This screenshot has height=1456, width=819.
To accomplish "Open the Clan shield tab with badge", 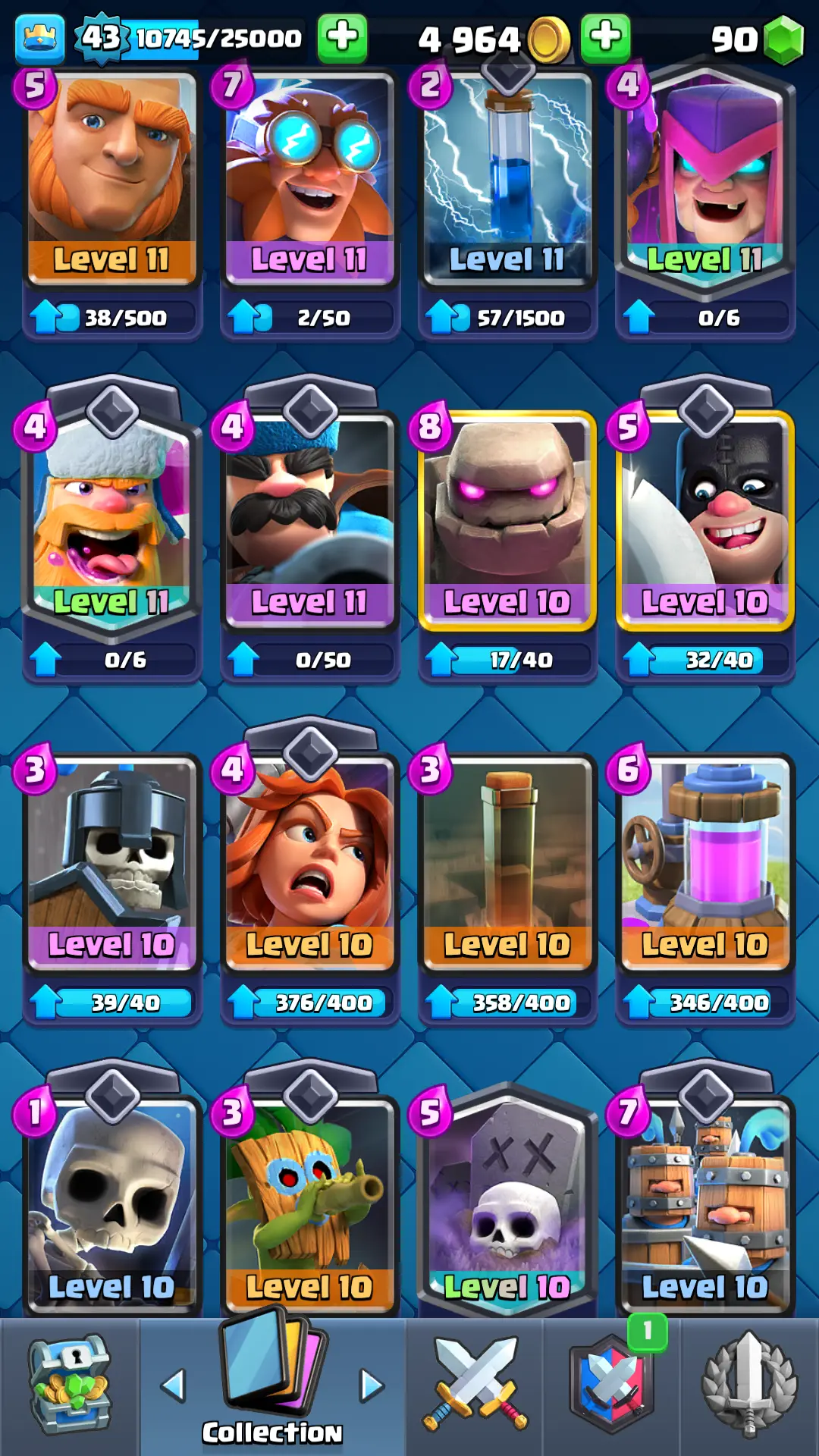I will click(613, 1386).
